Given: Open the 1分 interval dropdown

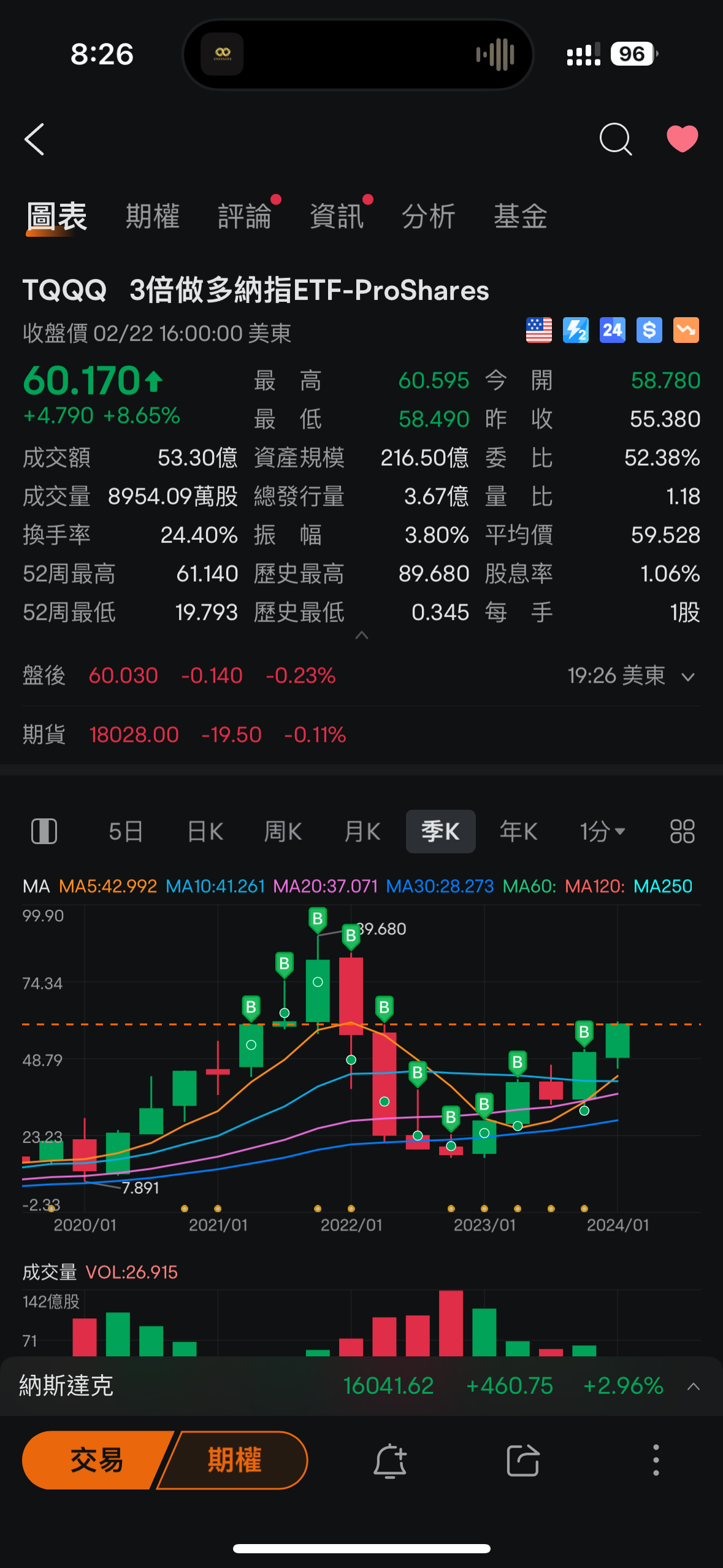Looking at the screenshot, I should point(603,831).
